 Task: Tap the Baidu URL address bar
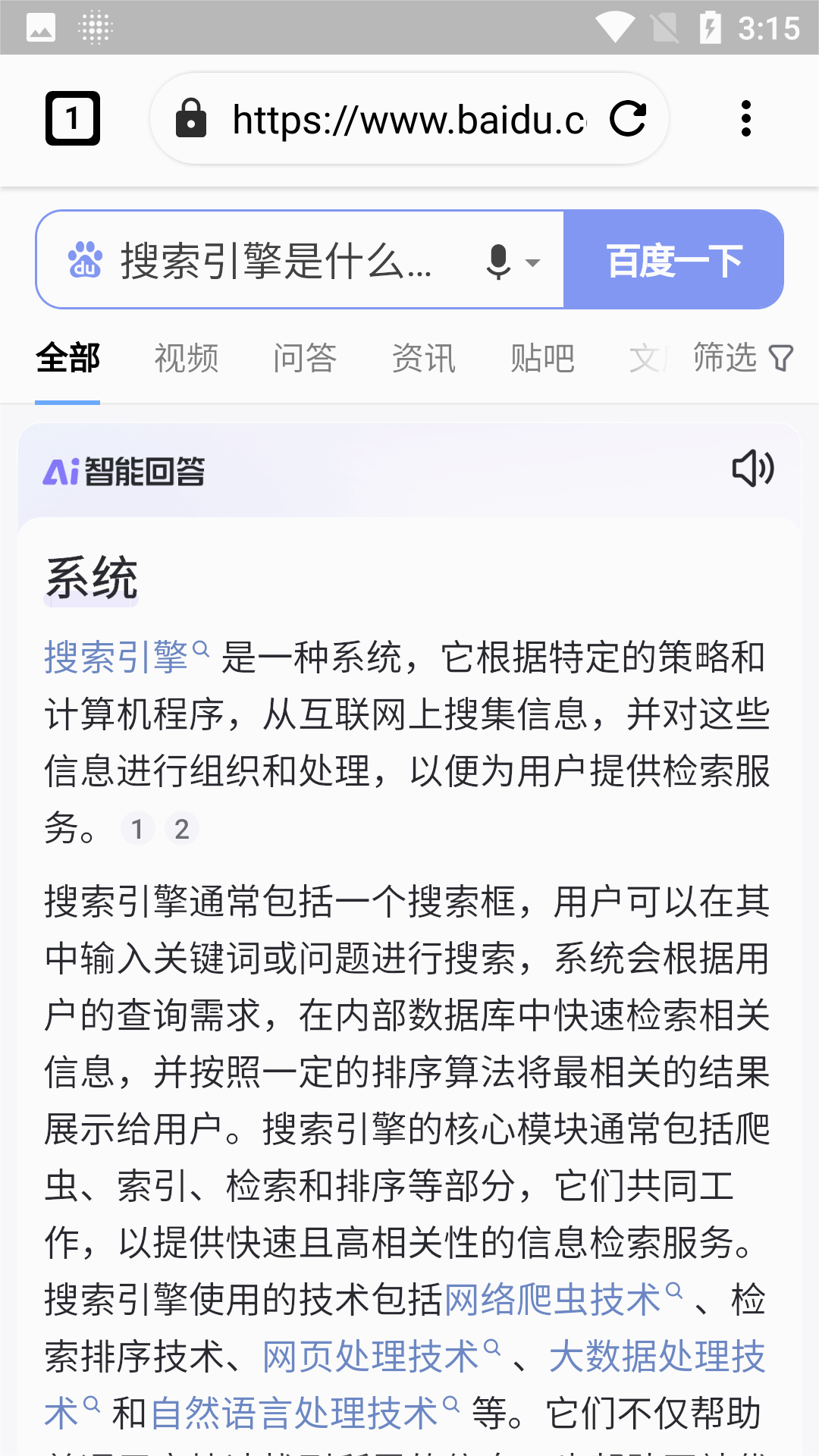click(x=408, y=119)
